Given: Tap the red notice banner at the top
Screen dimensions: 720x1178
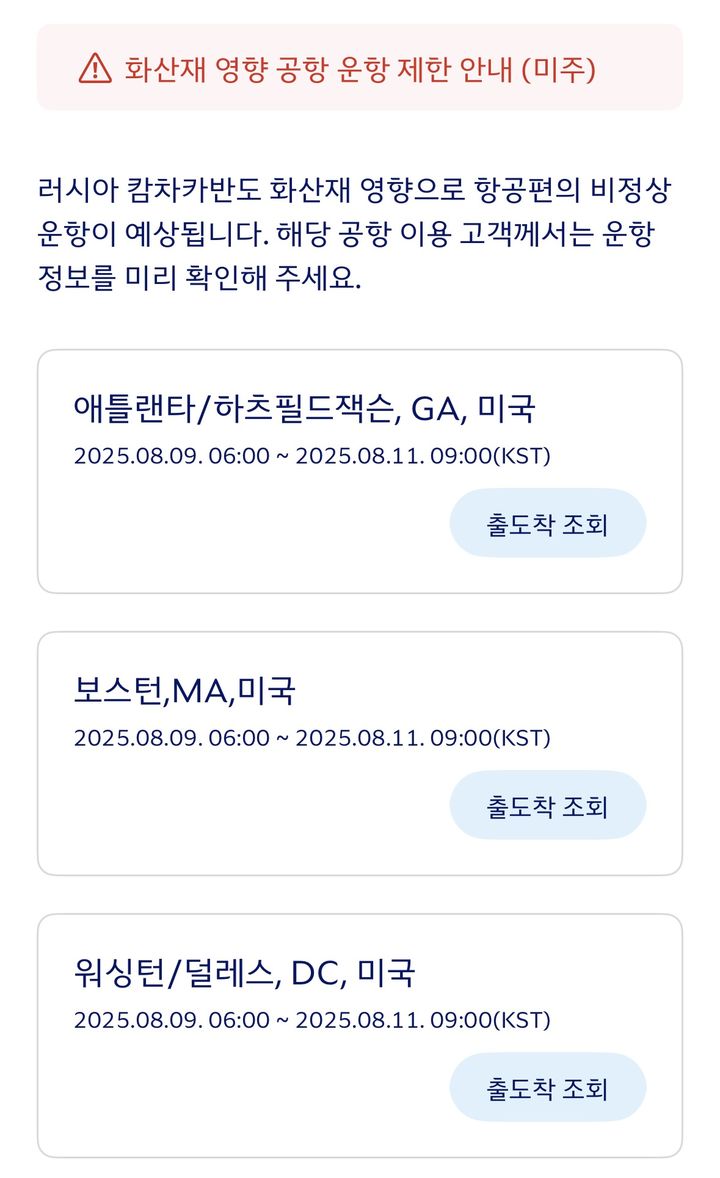Looking at the screenshot, I should (360, 67).
